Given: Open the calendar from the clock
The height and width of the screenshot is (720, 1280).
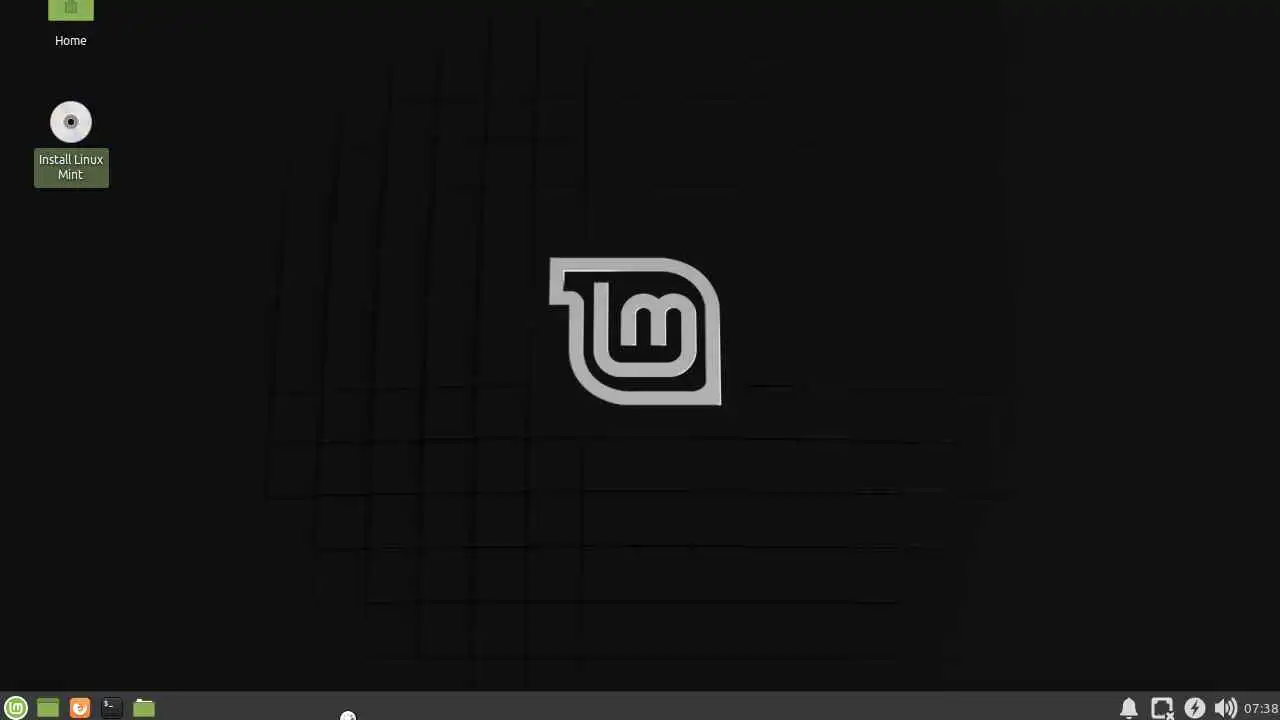Looking at the screenshot, I should click(x=1261, y=708).
